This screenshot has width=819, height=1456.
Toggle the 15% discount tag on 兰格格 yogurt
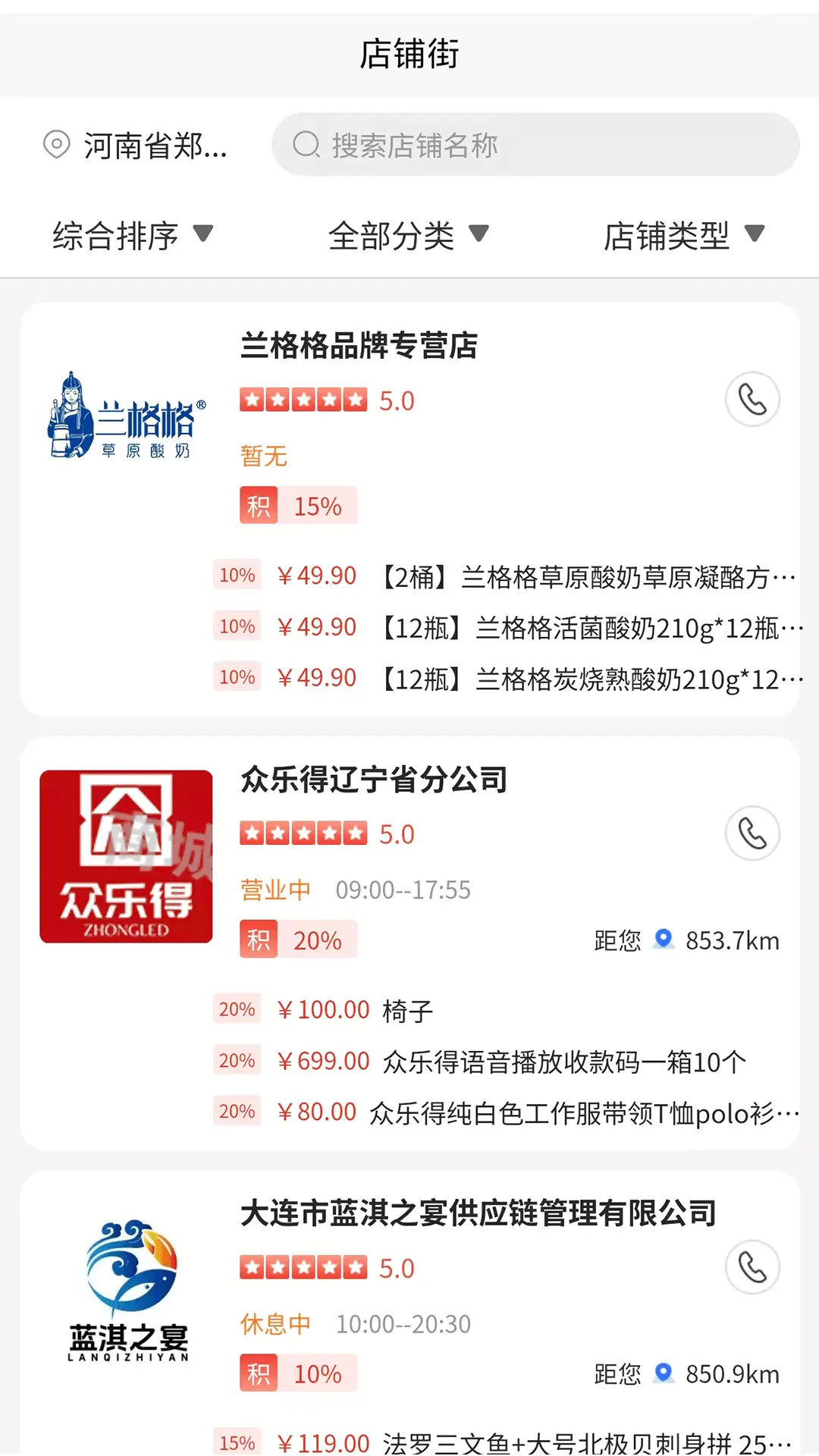[x=297, y=506]
